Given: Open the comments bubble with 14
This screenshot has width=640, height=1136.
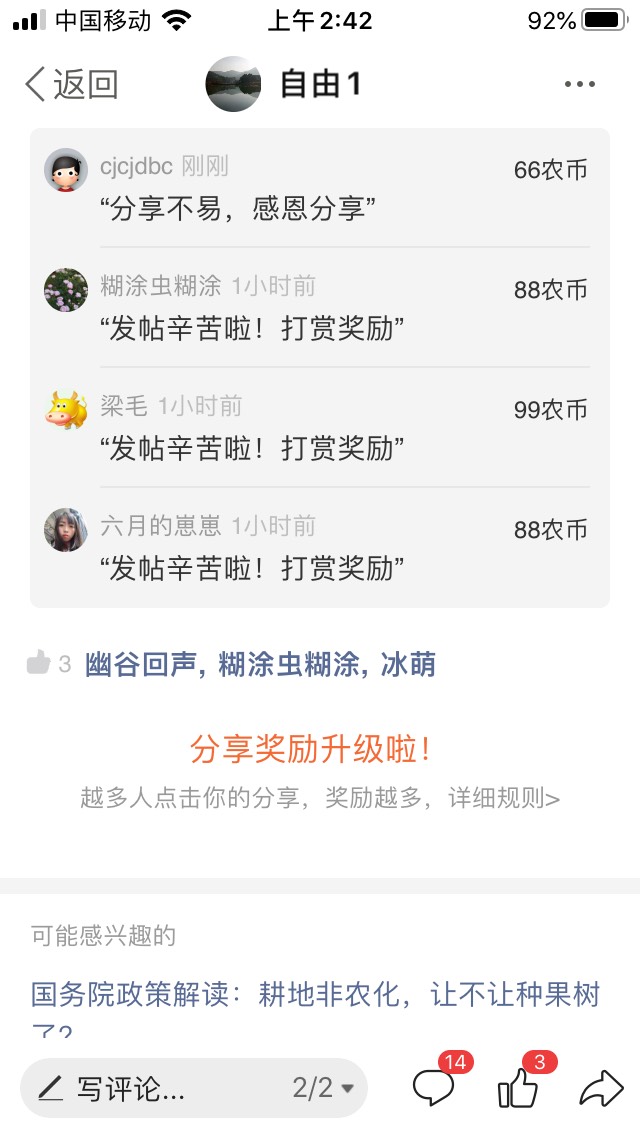Looking at the screenshot, I should [x=434, y=1088].
